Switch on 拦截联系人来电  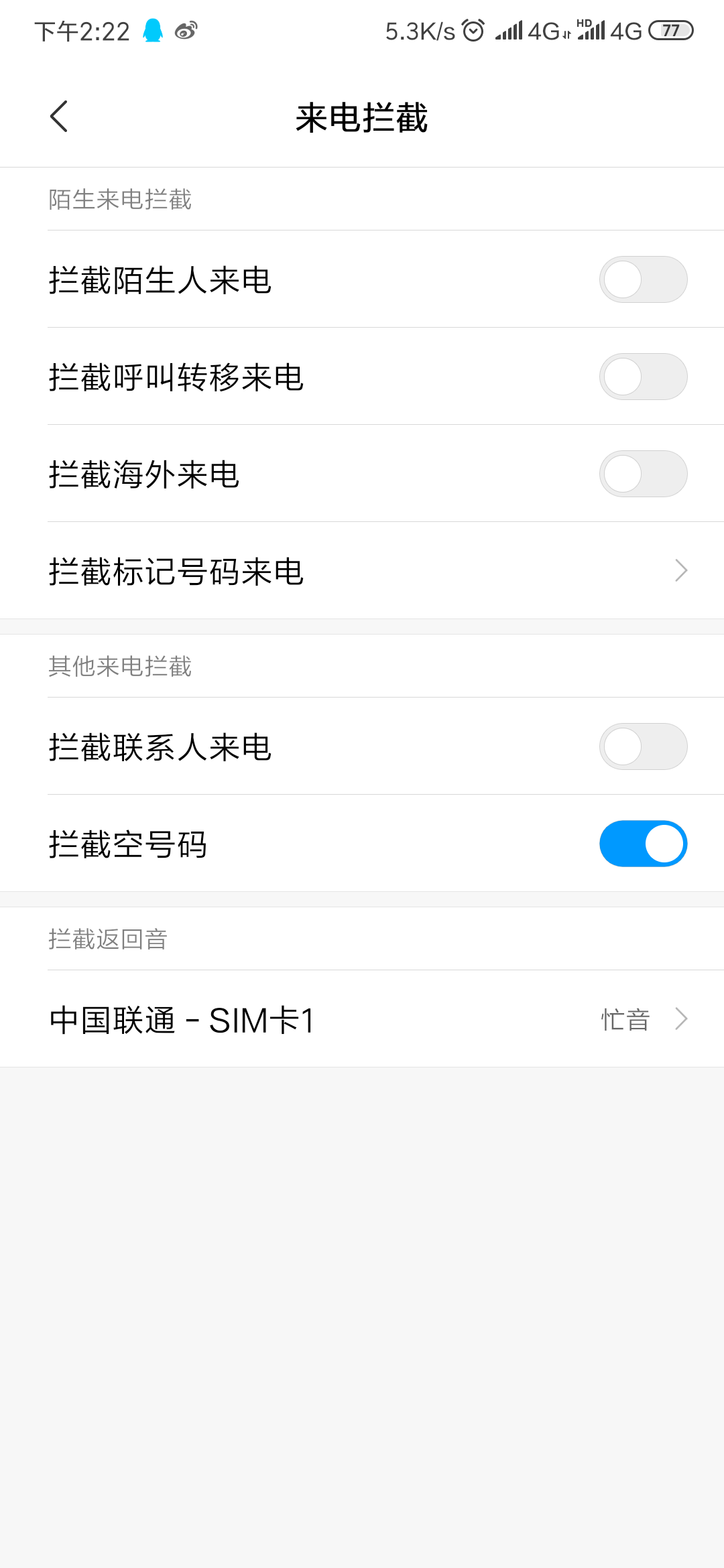pyautogui.click(x=643, y=746)
